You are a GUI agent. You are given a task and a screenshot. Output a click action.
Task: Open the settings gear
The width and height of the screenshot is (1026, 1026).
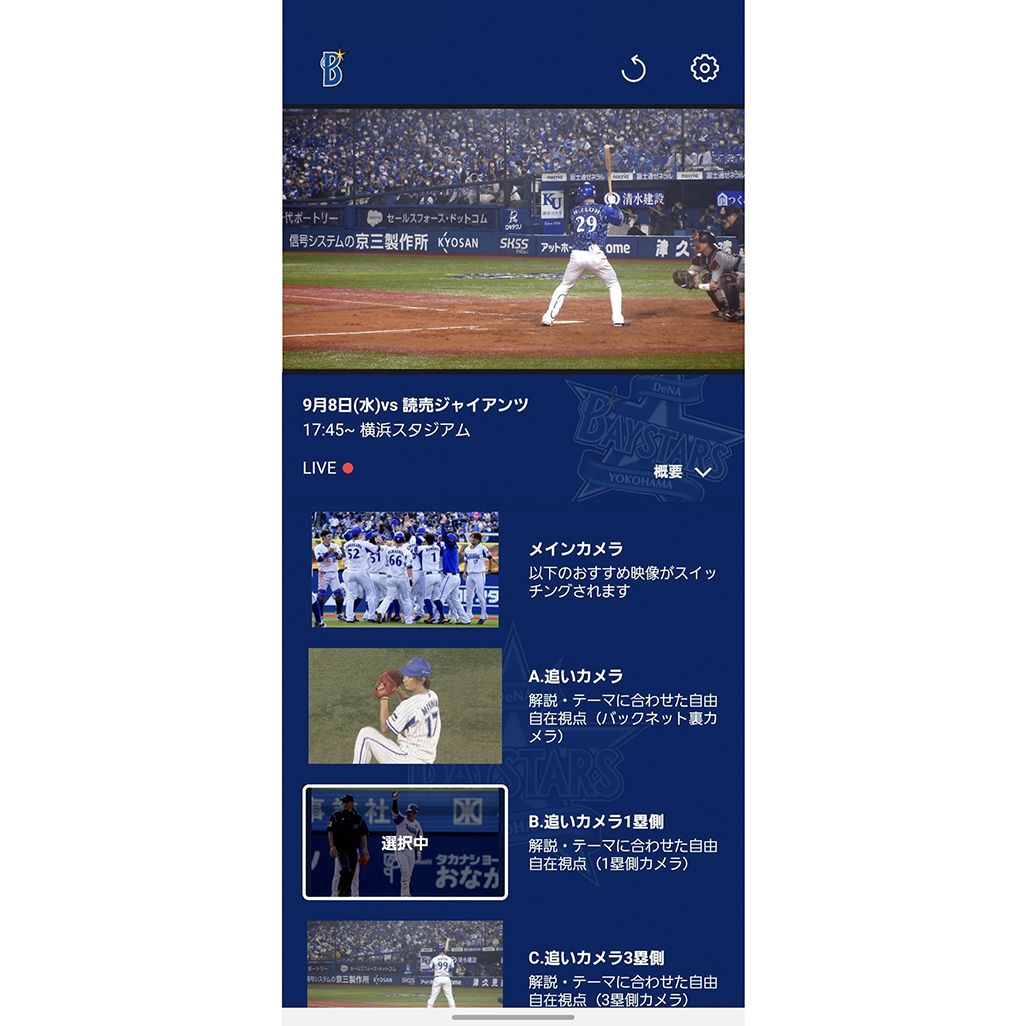click(x=705, y=68)
